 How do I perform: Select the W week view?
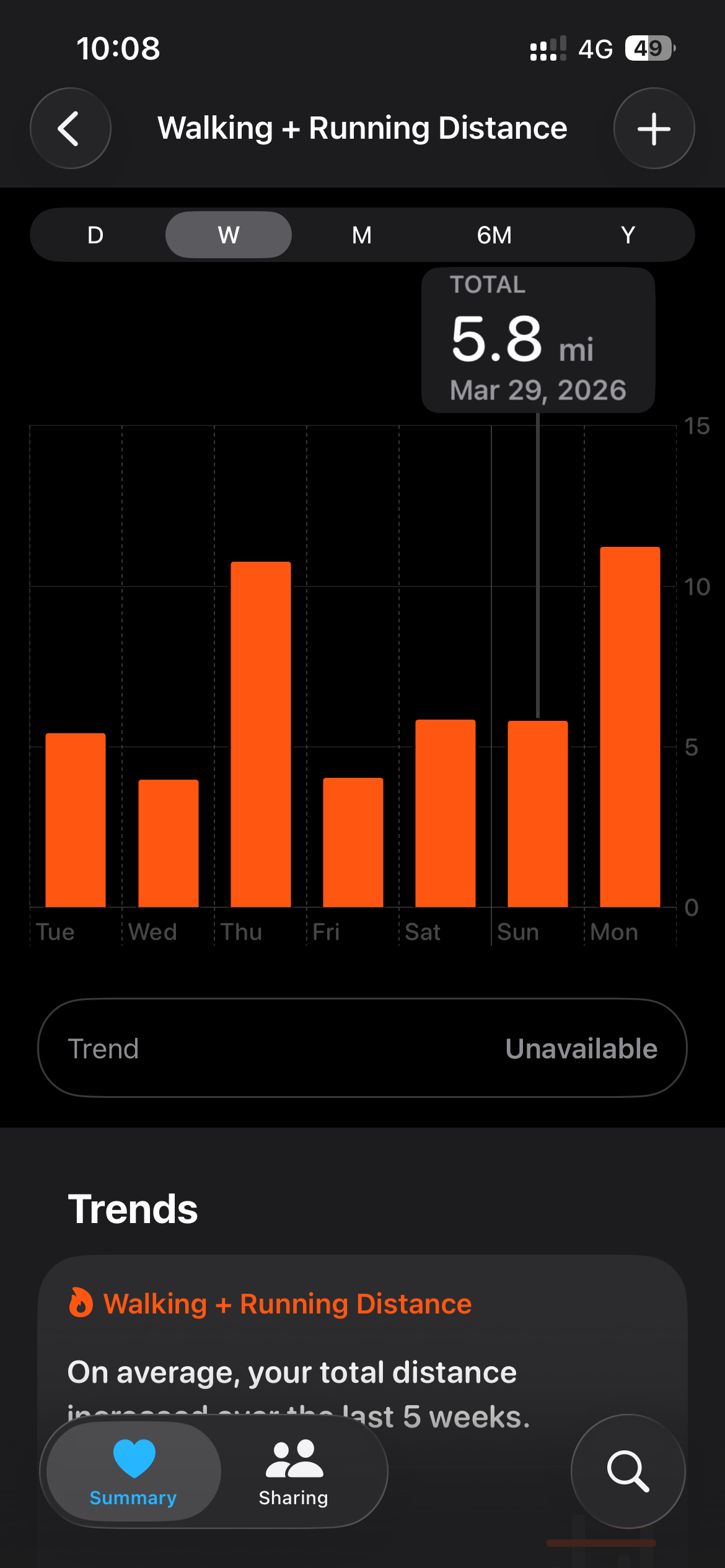tap(229, 235)
